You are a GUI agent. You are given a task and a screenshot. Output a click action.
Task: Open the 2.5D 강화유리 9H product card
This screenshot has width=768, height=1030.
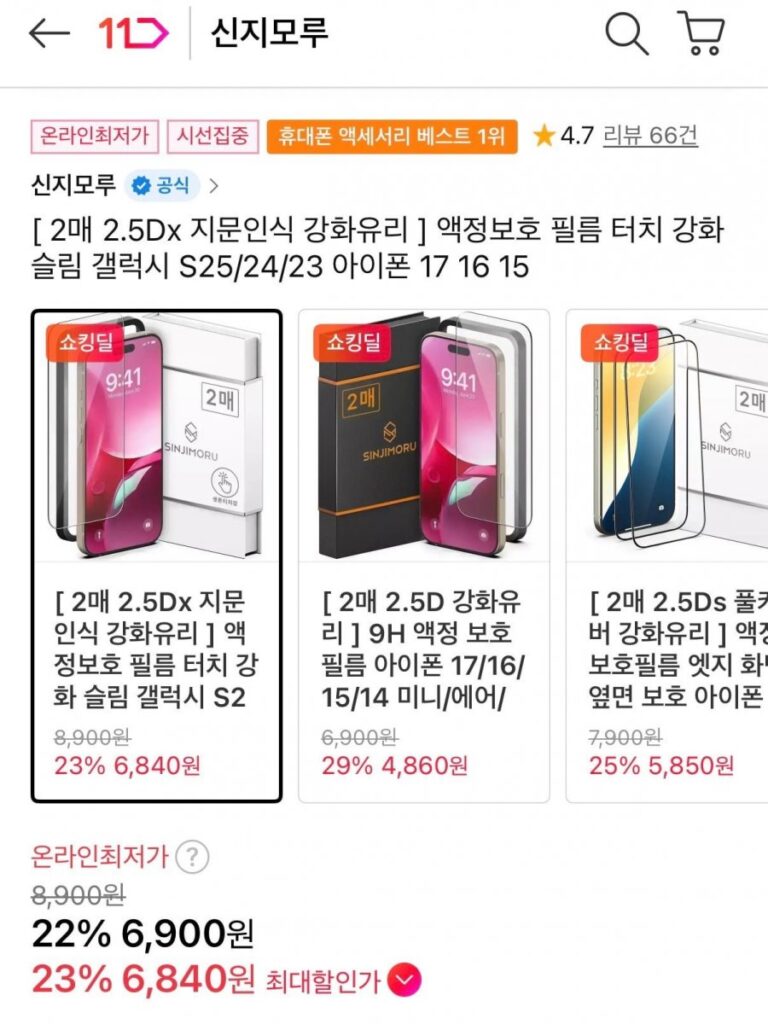pyautogui.click(x=424, y=555)
